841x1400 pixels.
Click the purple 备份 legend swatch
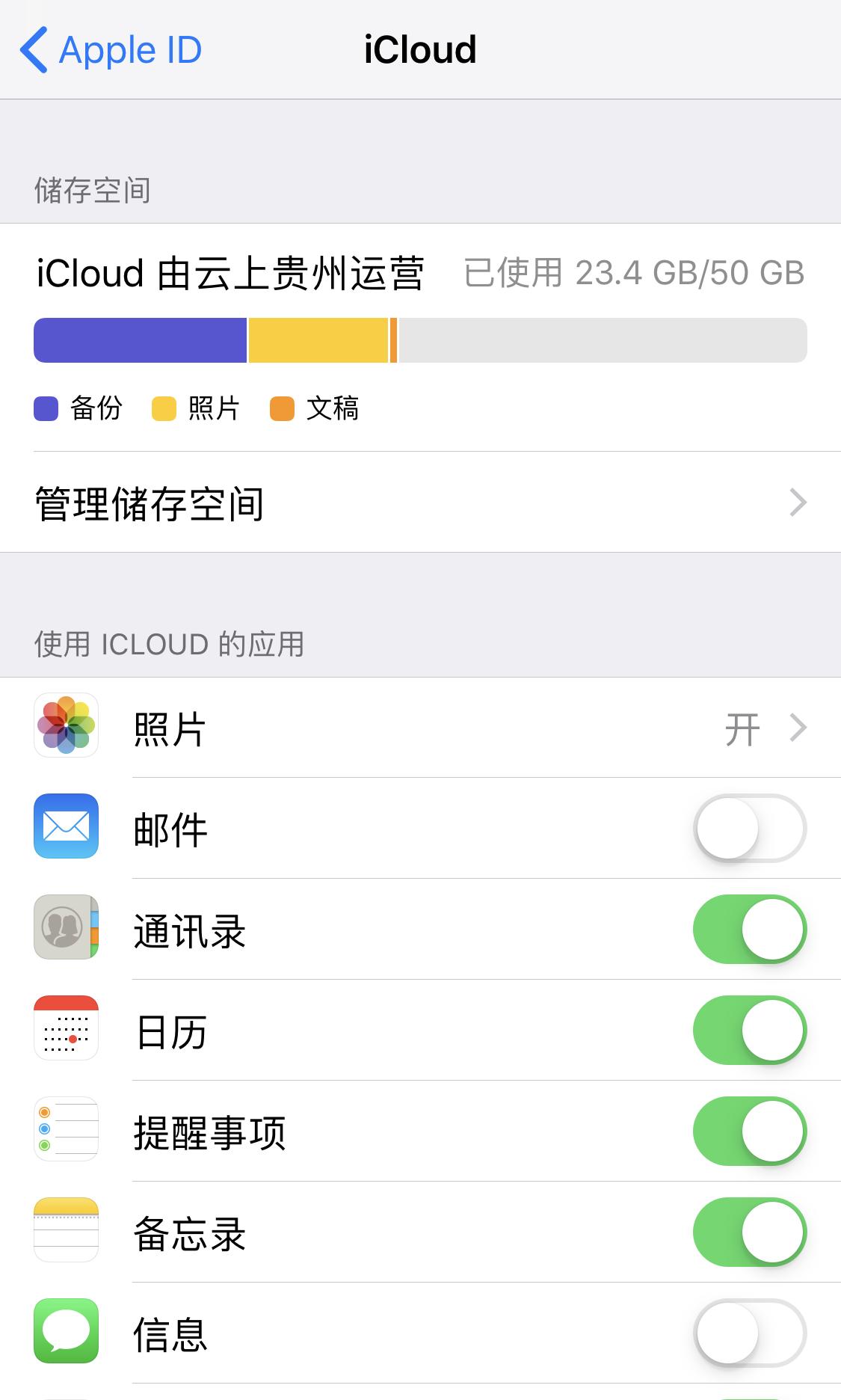point(45,408)
